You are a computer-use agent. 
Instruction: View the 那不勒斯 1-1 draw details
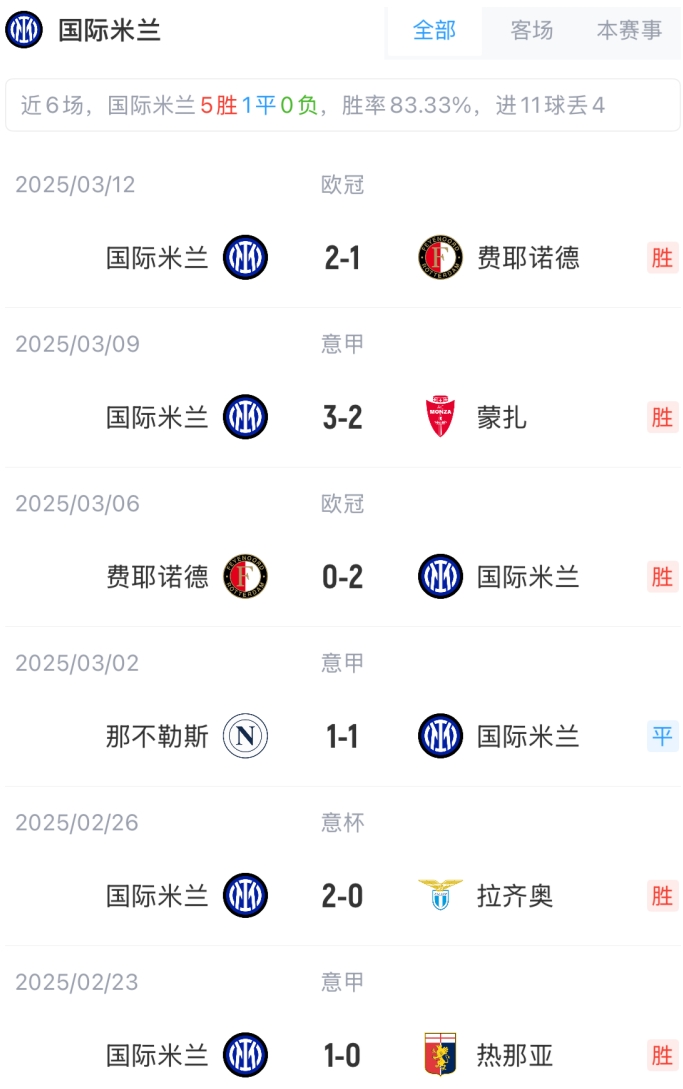click(342, 737)
